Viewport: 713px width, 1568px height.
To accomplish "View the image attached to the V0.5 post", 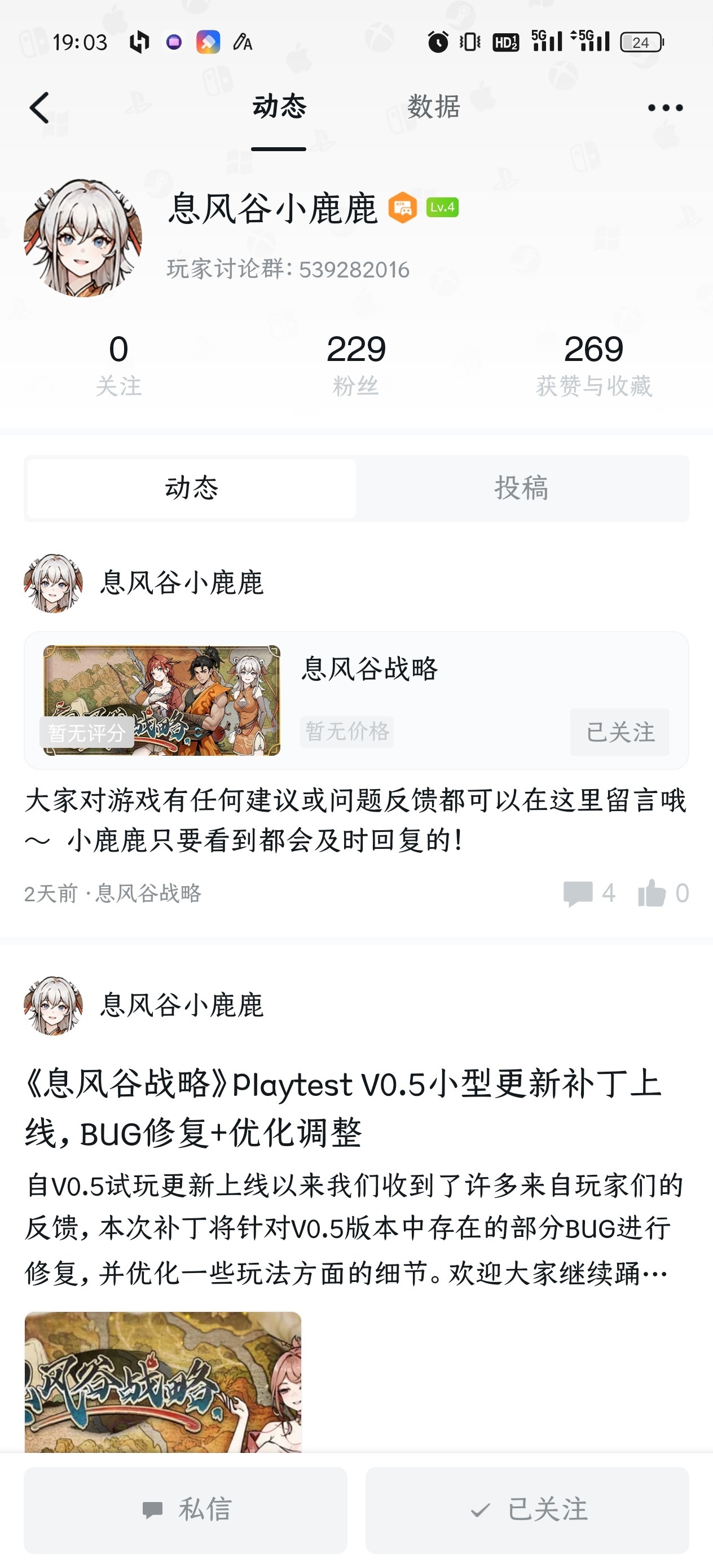I will click(x=162, y=1382).
